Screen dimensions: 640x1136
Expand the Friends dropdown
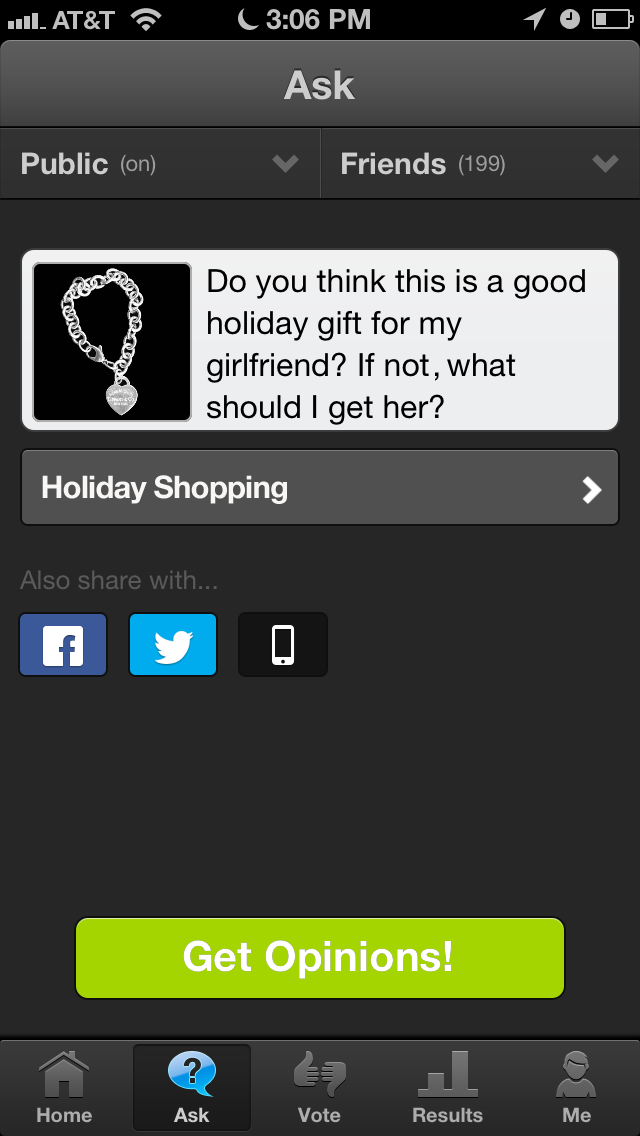pyautogui.click(x=480, y=164)
